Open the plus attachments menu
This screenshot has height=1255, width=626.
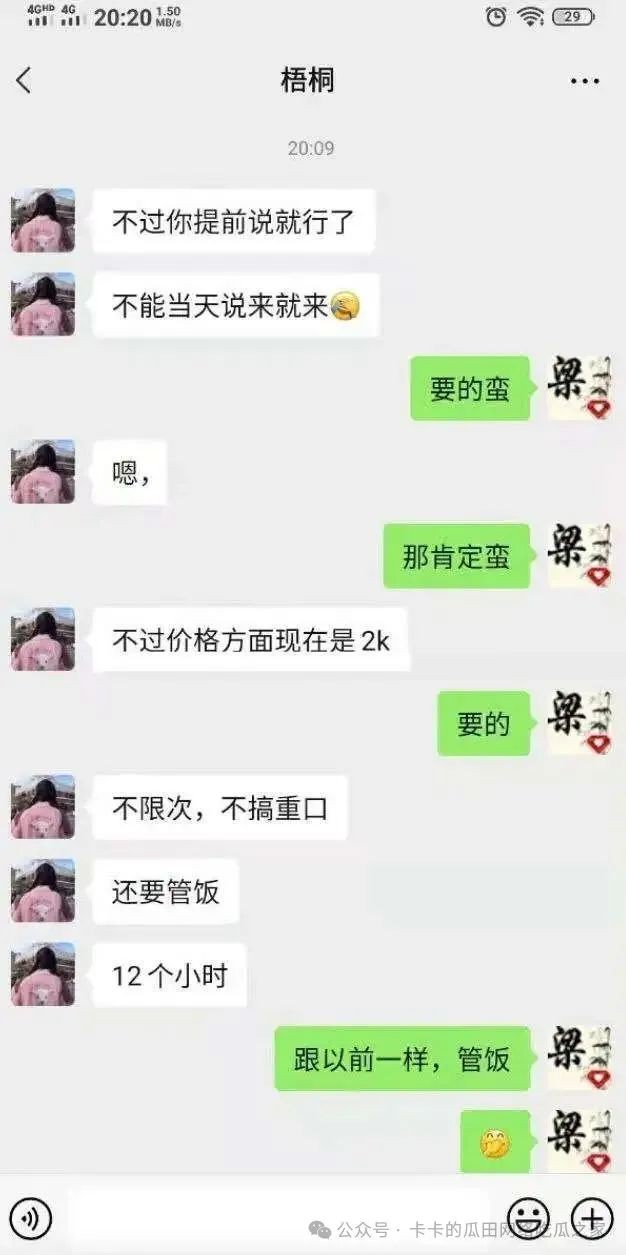click(x=592, y=1218)
